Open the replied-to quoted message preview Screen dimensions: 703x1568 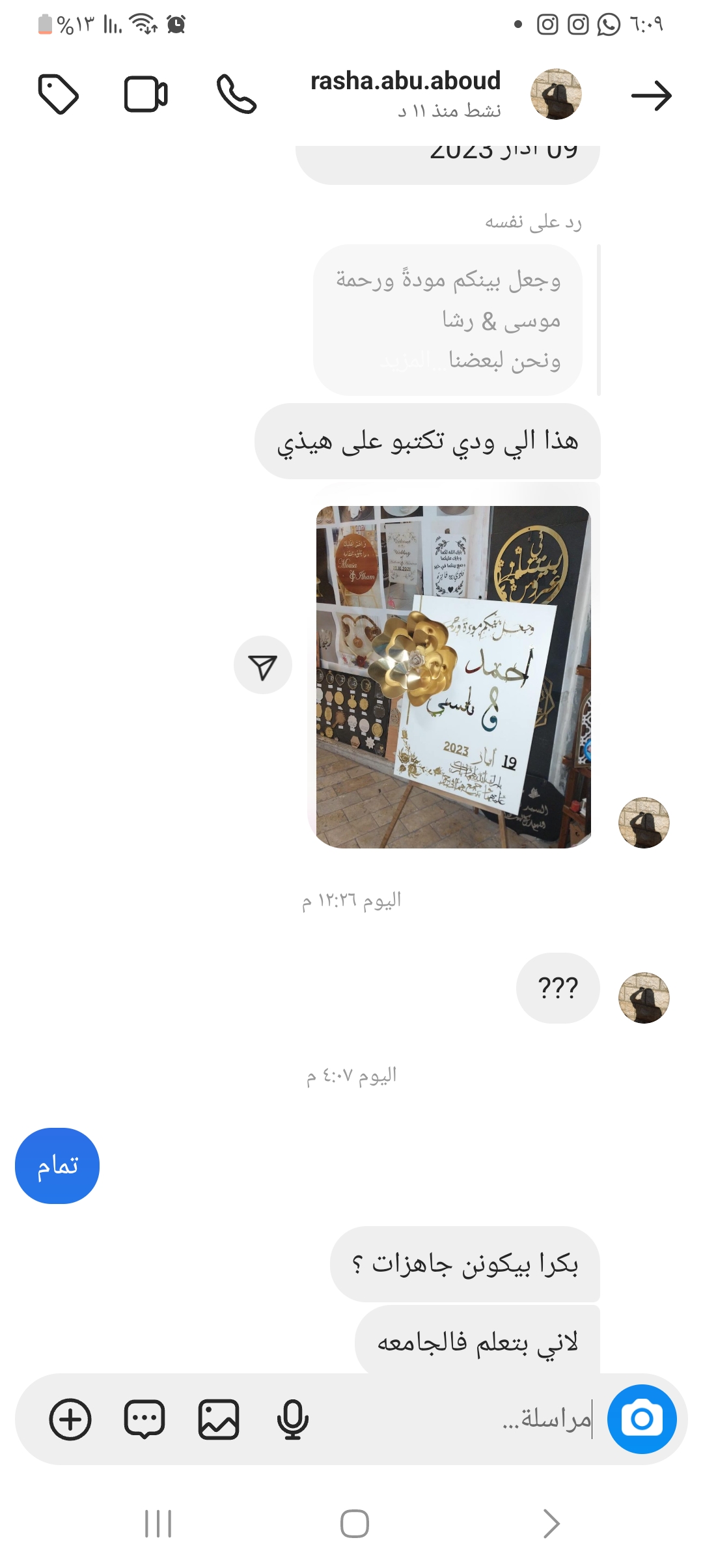[x=448, y=320]
